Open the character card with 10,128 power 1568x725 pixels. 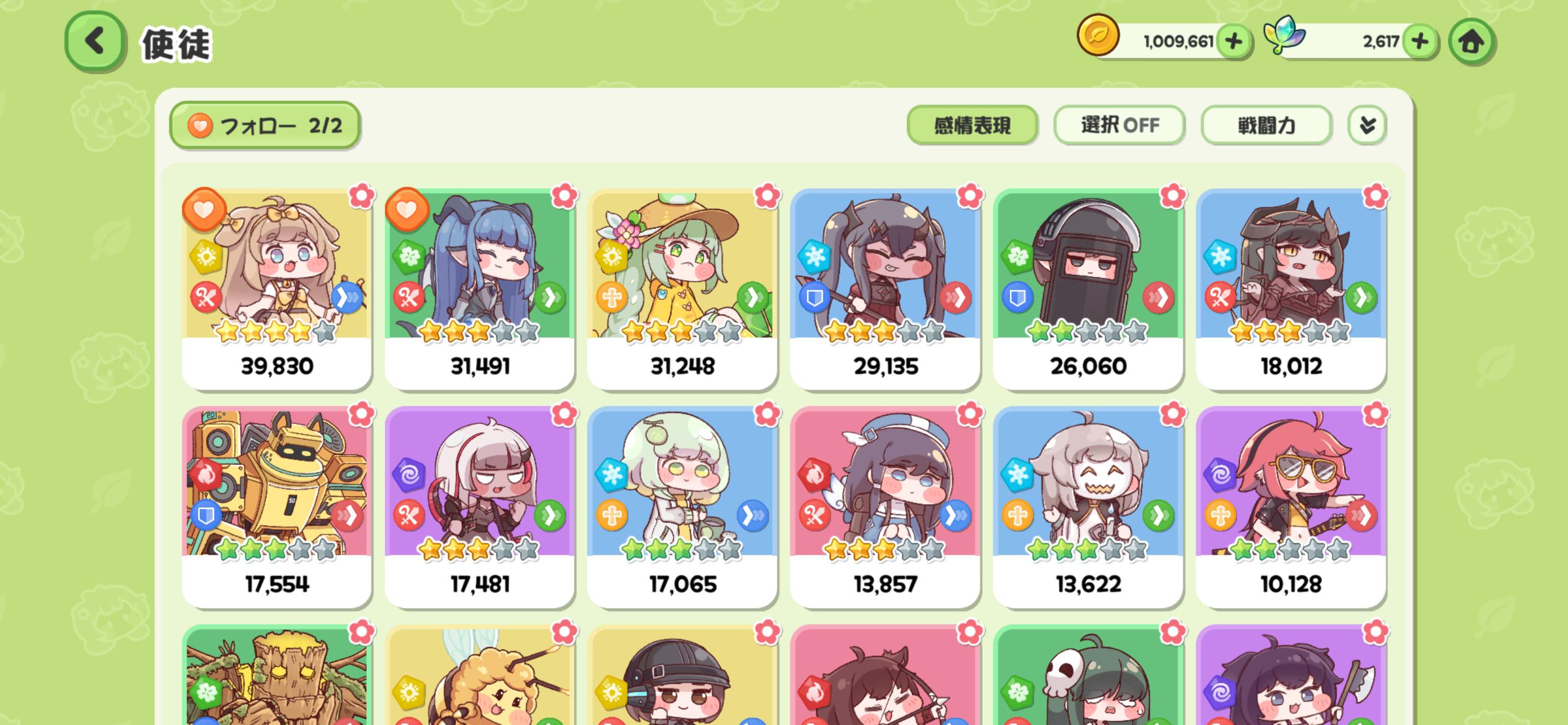[x=1290, y=507]
